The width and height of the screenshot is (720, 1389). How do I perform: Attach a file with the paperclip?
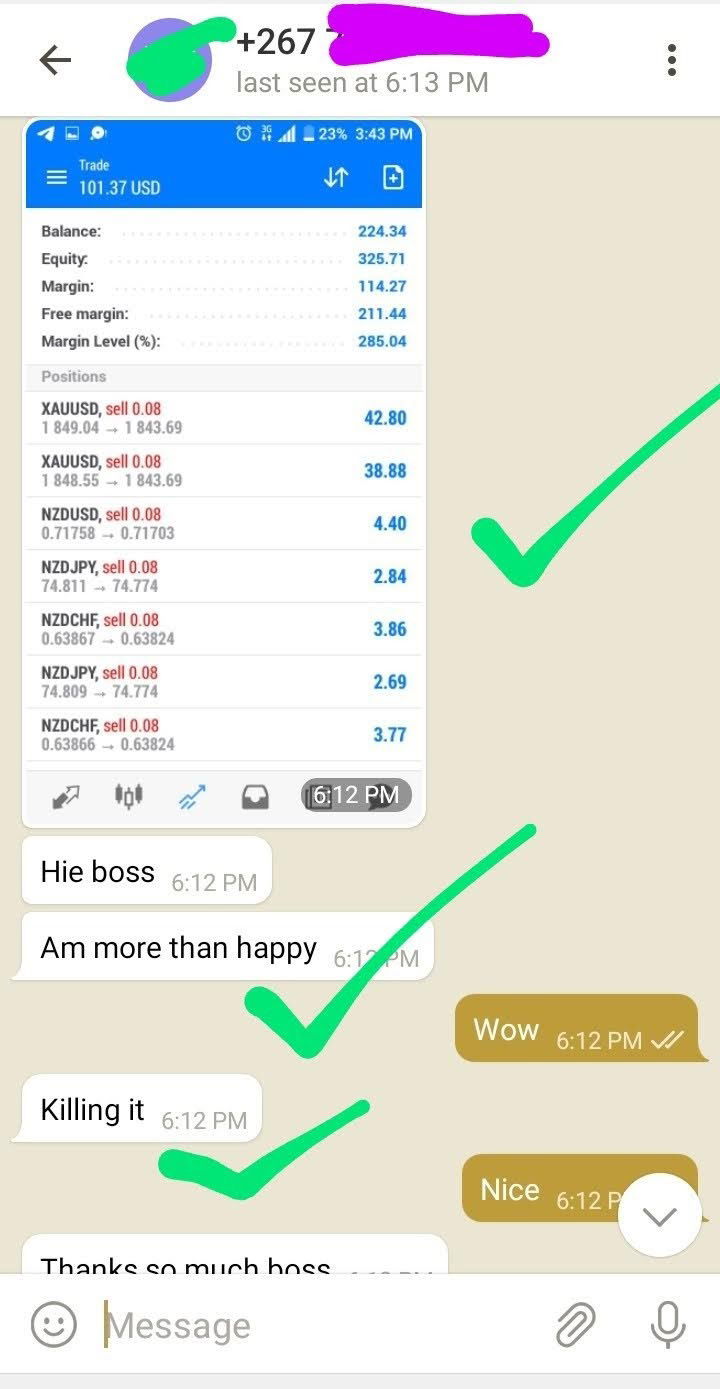point(576,1325)
